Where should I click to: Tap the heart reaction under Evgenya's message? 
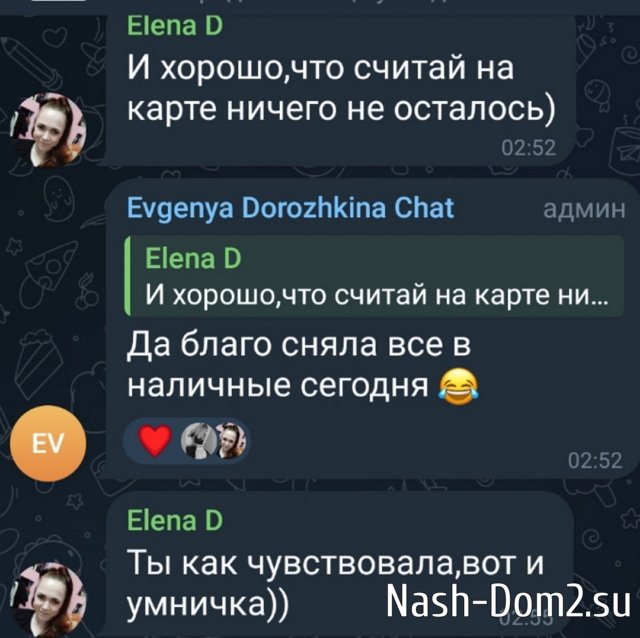pyautogui.click(x=154, y=438)
